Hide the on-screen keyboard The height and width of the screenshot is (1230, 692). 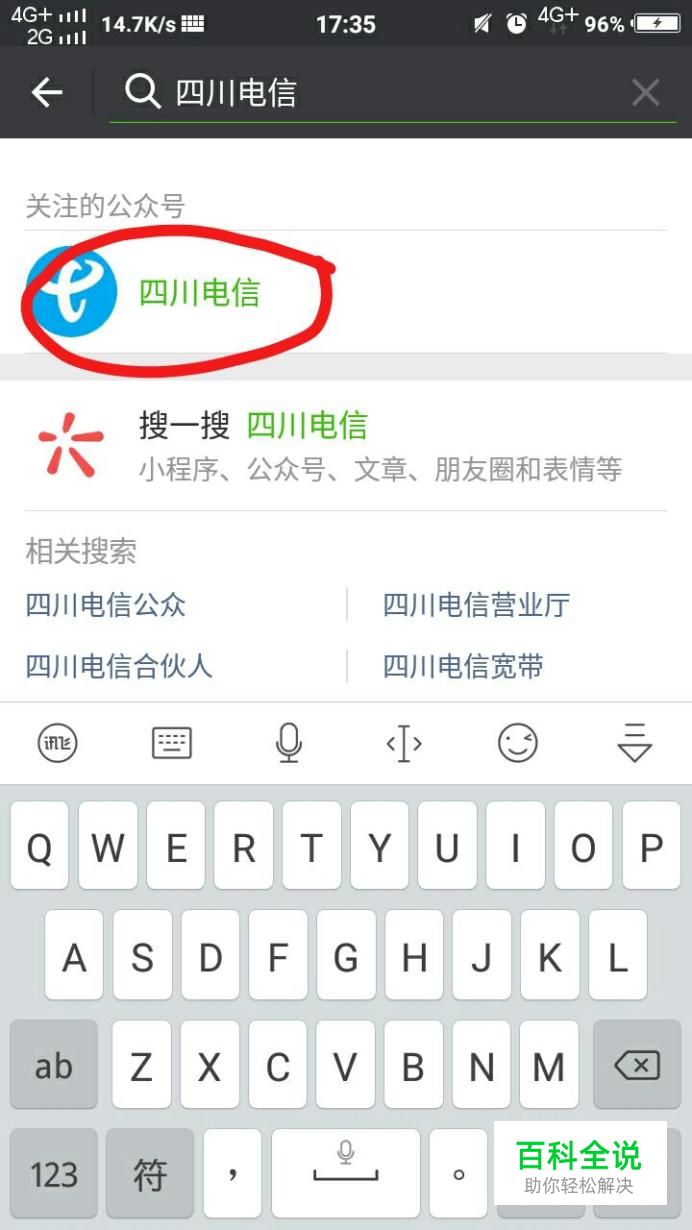(635, 743)
